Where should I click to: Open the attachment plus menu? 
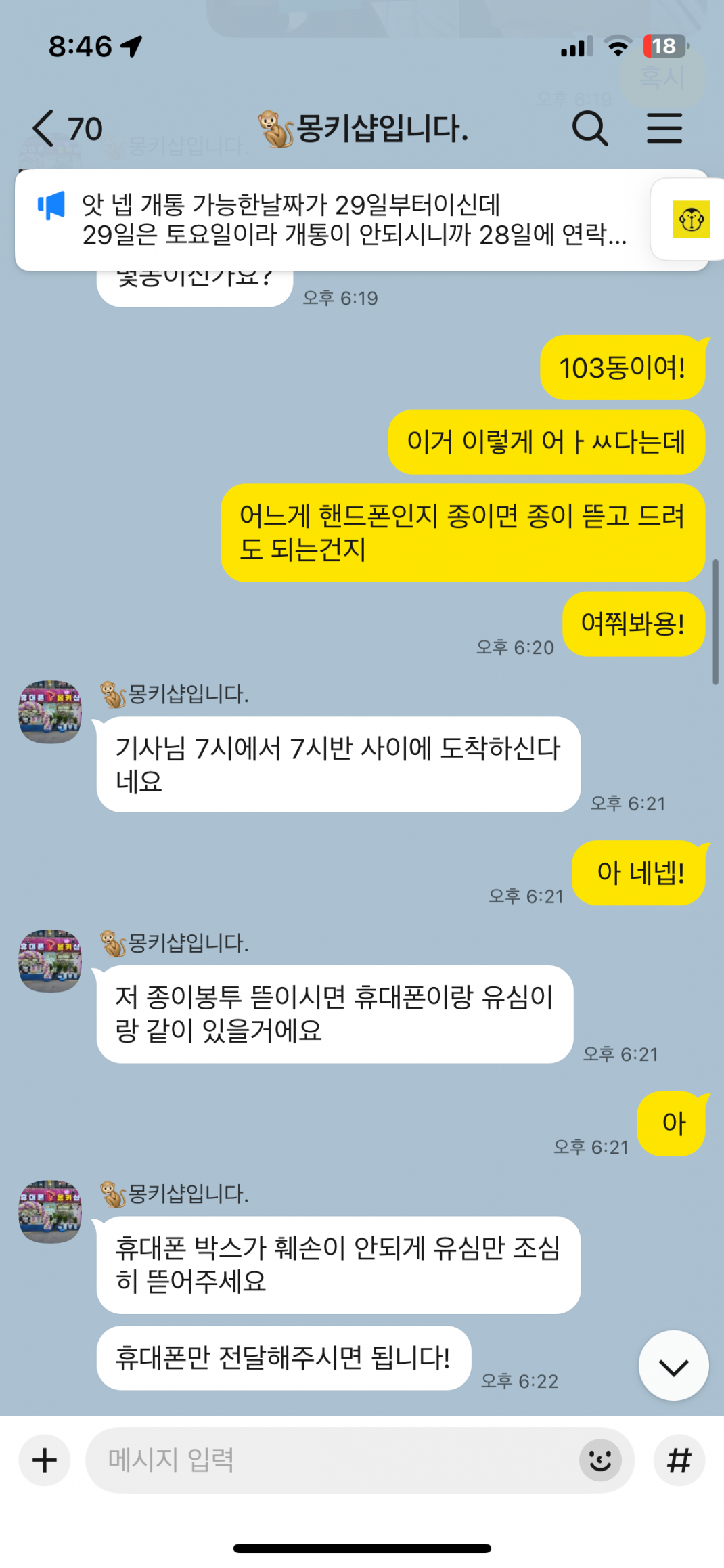tap(45, 1460)
